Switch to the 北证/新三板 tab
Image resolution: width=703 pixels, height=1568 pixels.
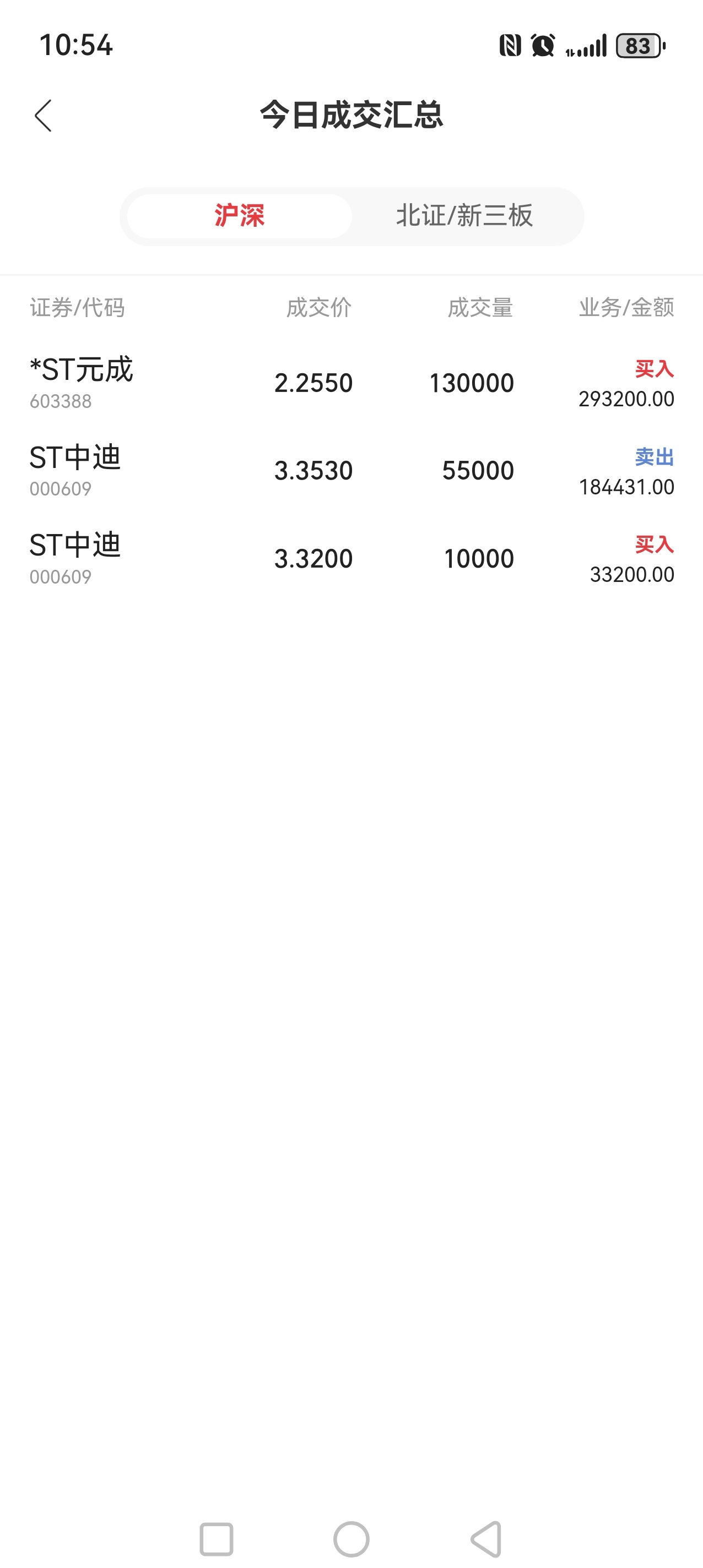(x=464, y=216)
